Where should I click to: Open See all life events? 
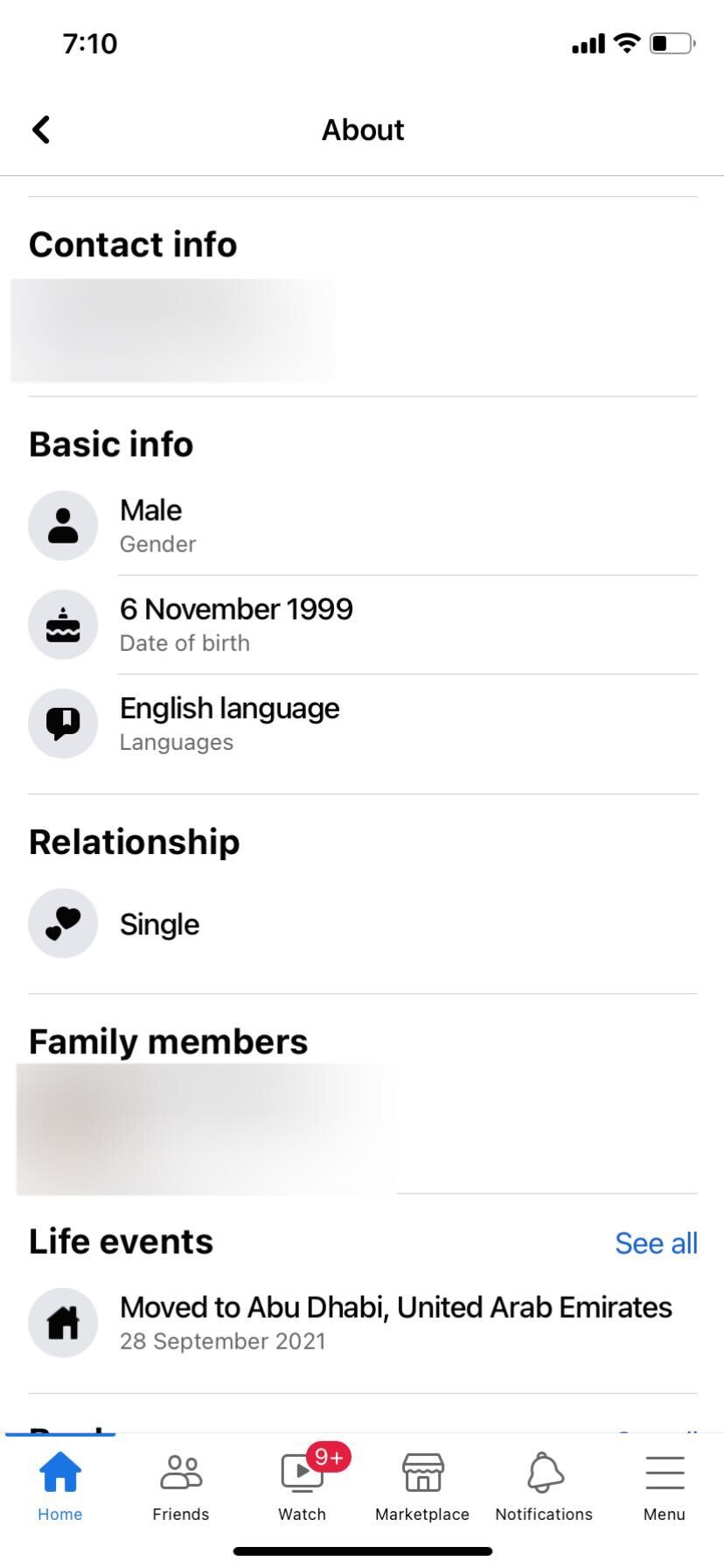[x=657, y=1242]
